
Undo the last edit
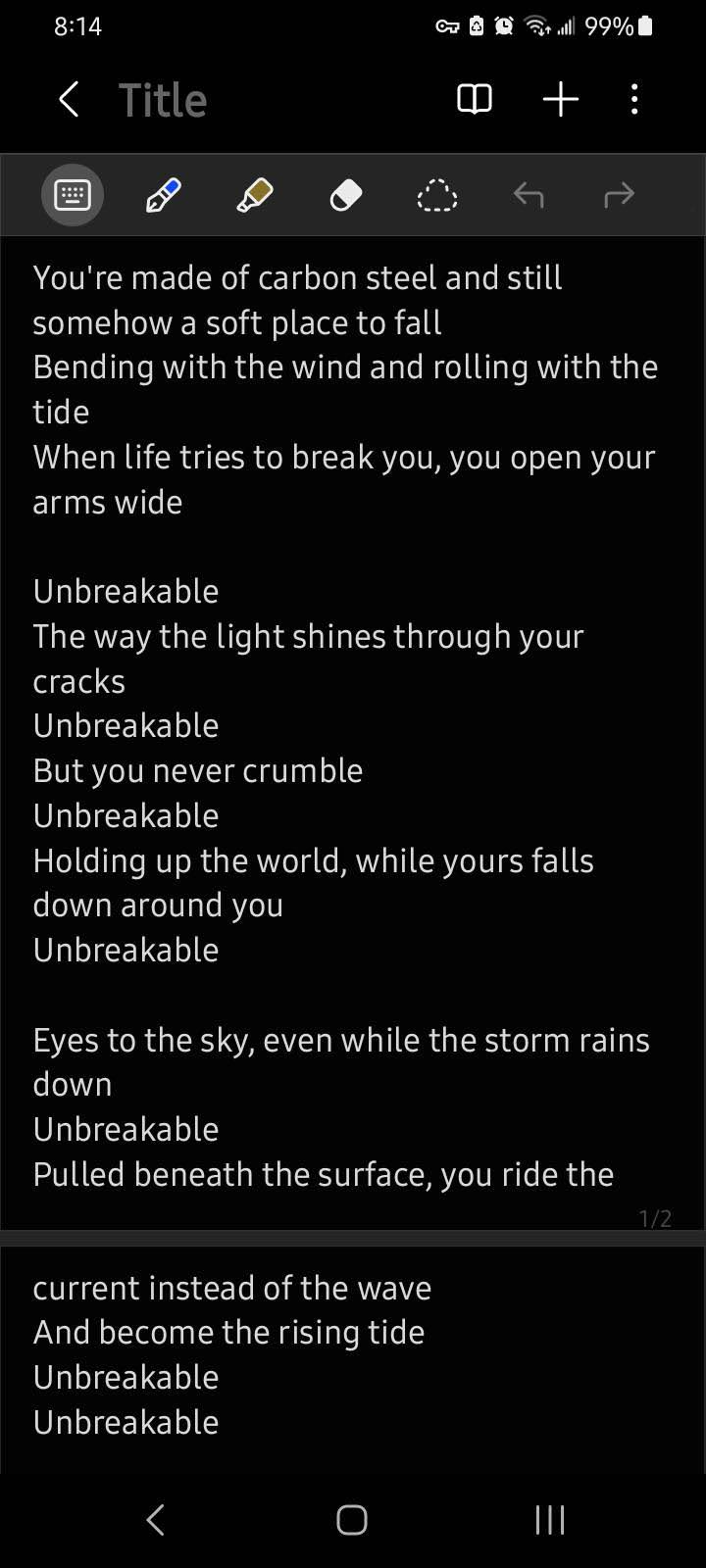click(528, 195)
